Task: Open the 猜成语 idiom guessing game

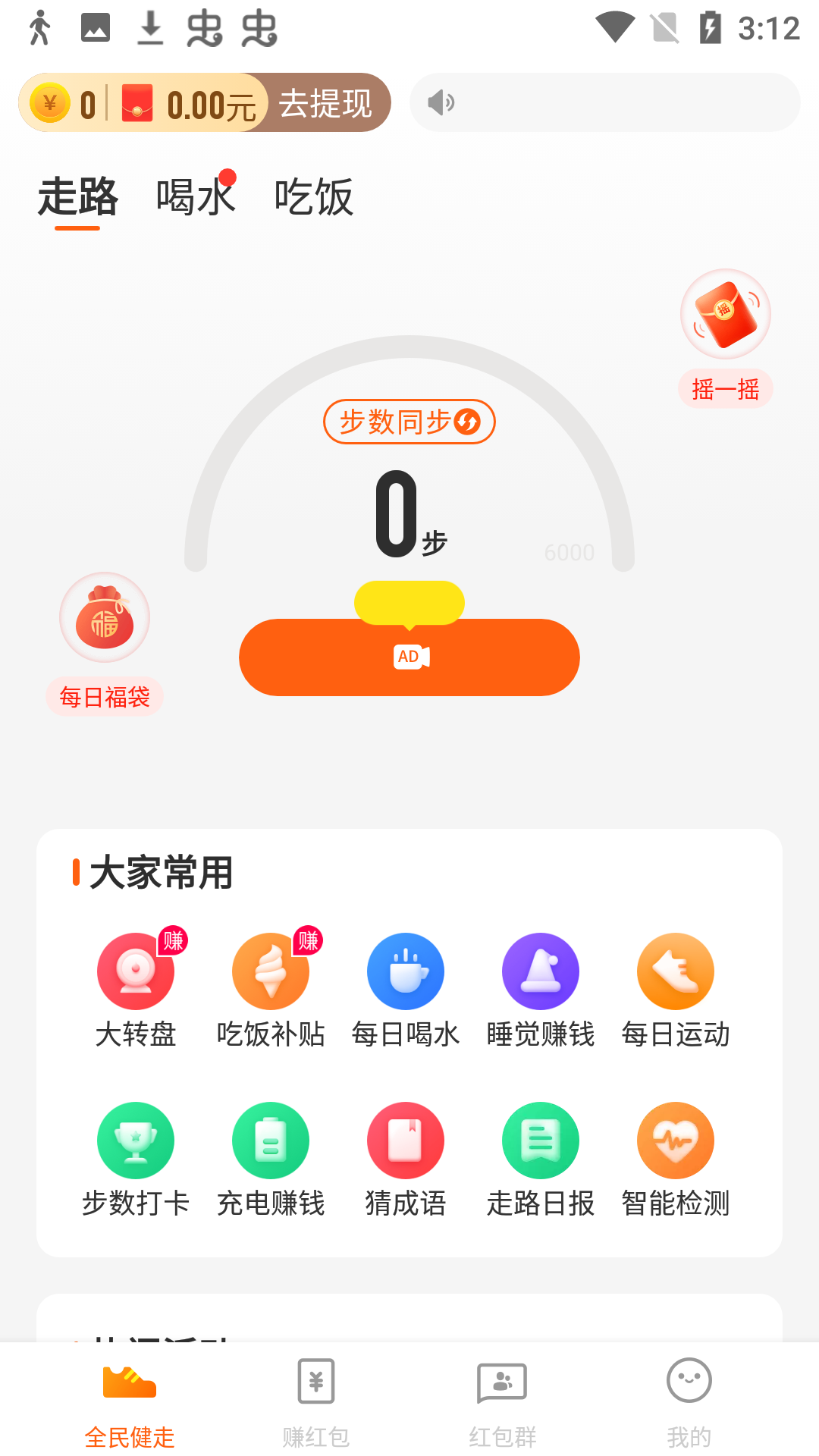Action: pyautogui.click(x=406, y=1141)
